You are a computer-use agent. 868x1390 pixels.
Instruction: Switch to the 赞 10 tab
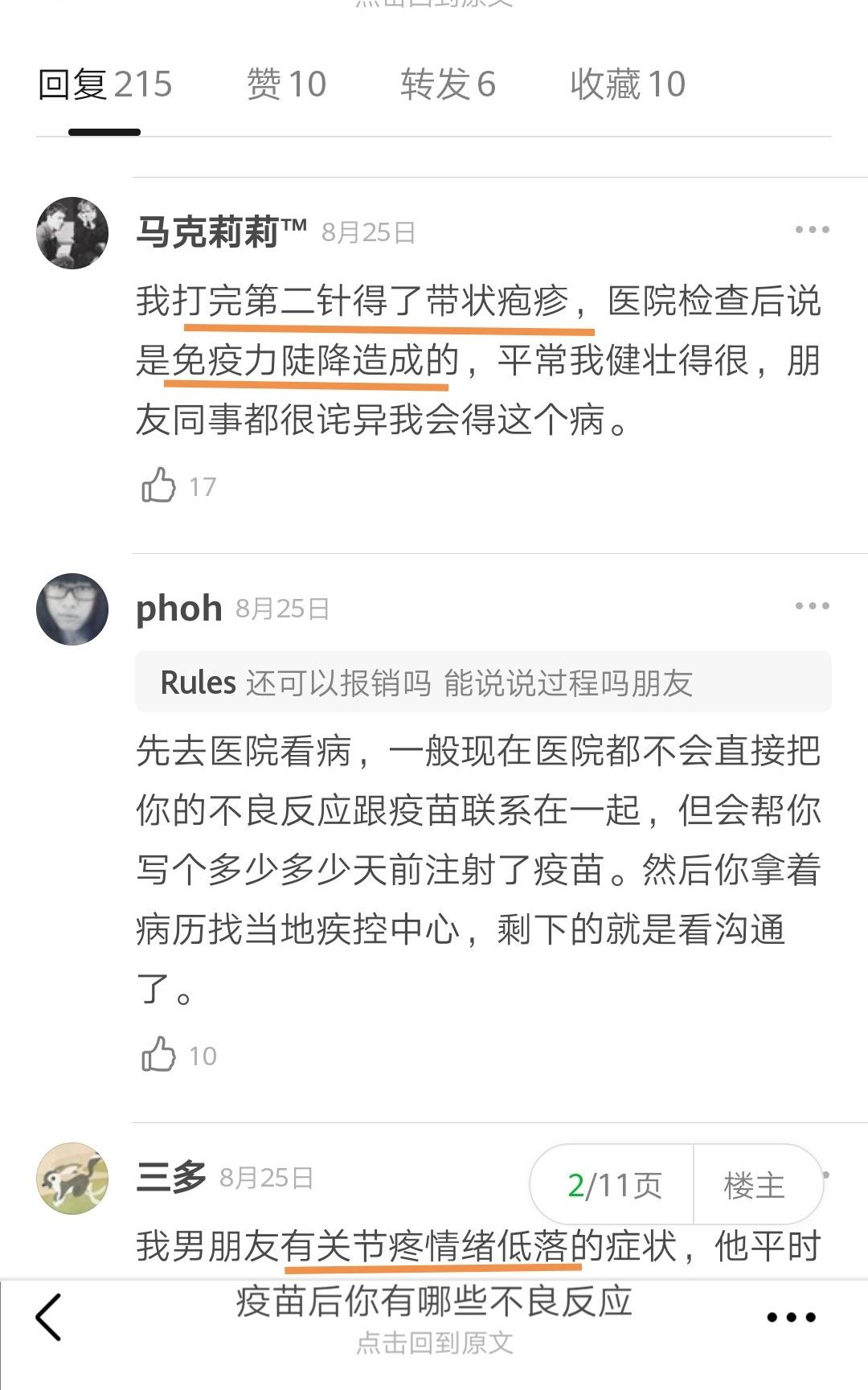[286, 84]
